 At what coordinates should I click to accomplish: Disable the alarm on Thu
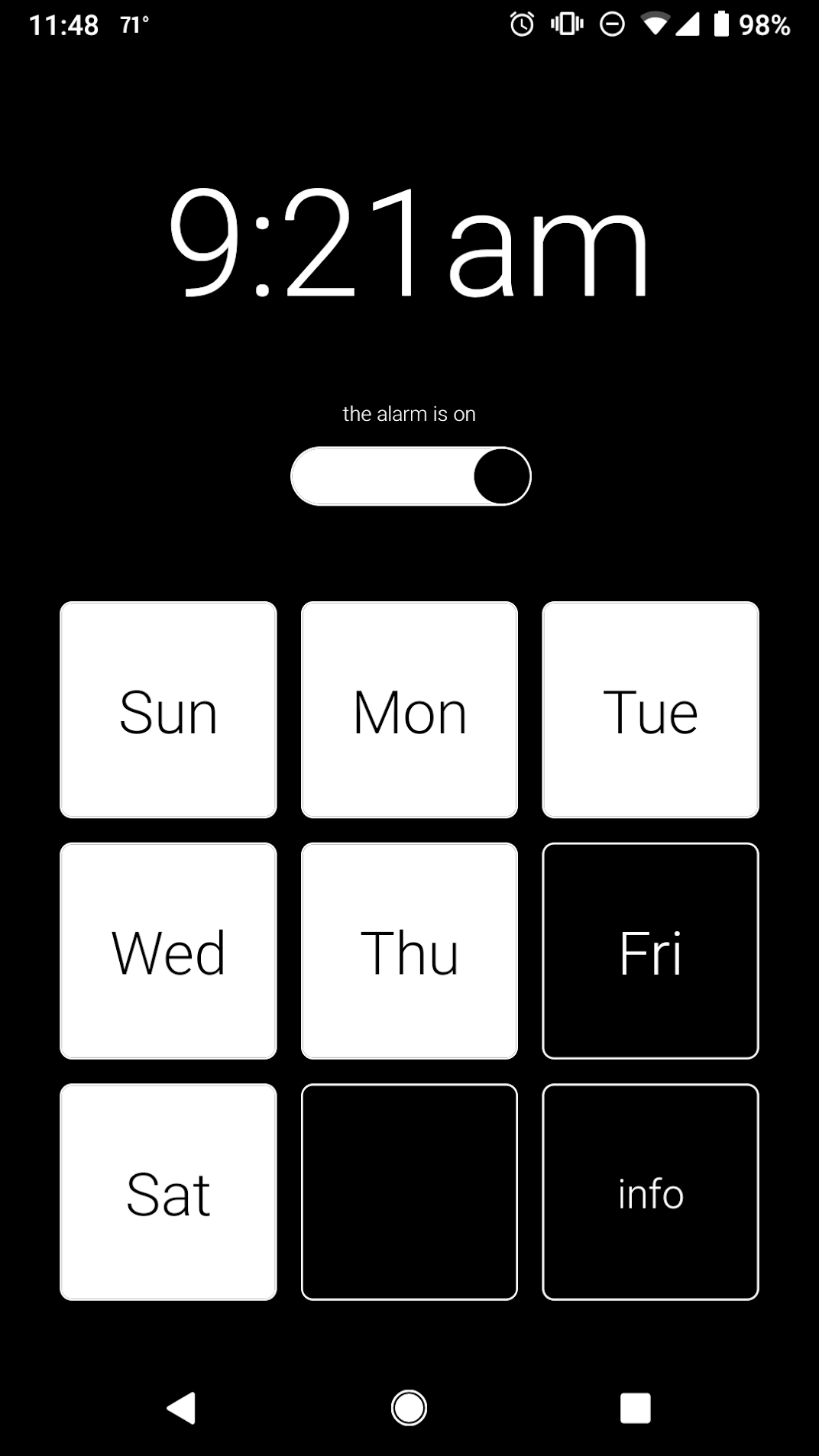click(409, 951)
